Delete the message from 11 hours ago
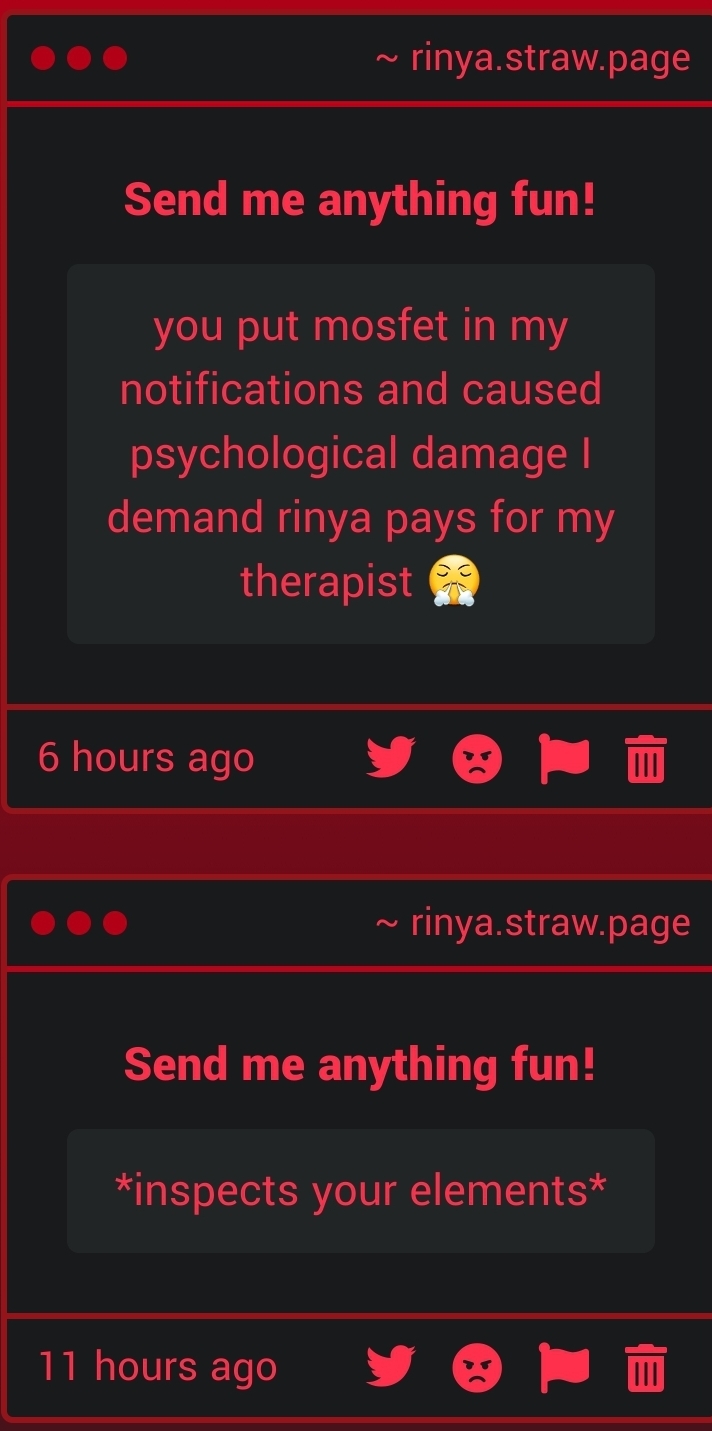The image size is (712, 1431). 646,1367
